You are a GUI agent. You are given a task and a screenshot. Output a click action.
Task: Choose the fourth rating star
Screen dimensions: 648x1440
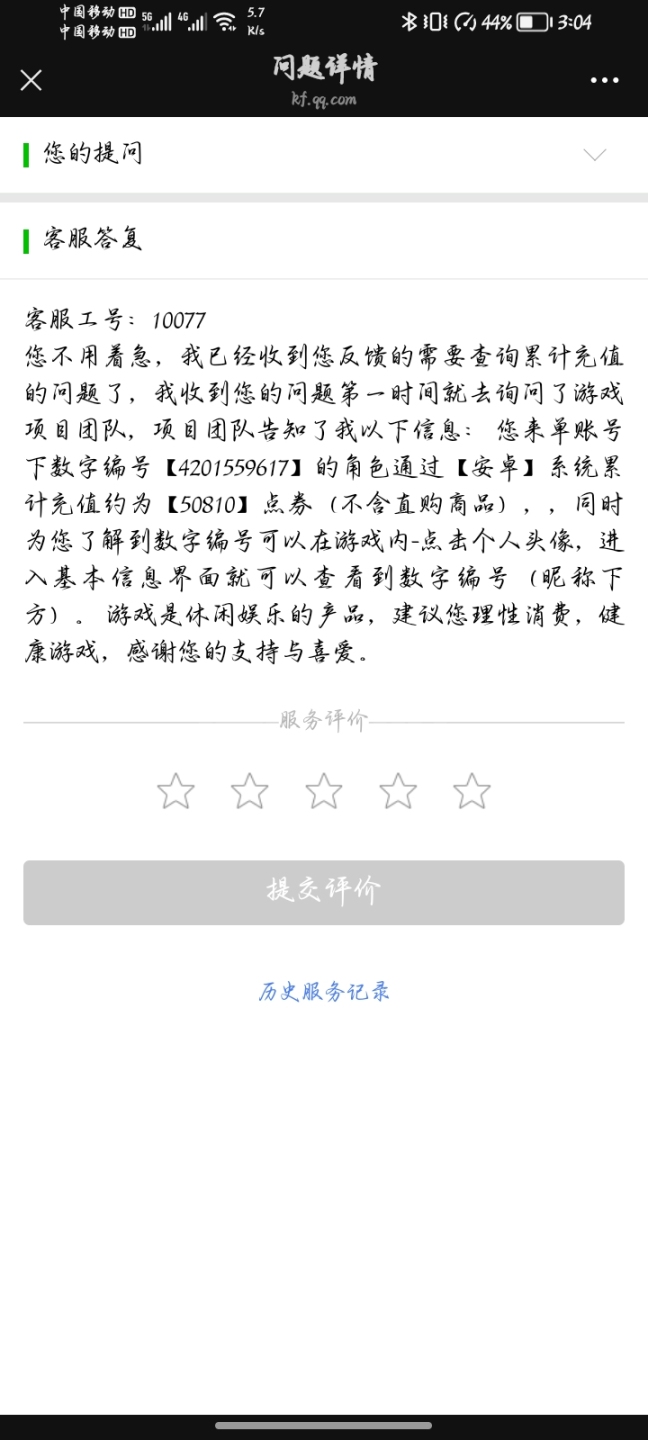398,791
